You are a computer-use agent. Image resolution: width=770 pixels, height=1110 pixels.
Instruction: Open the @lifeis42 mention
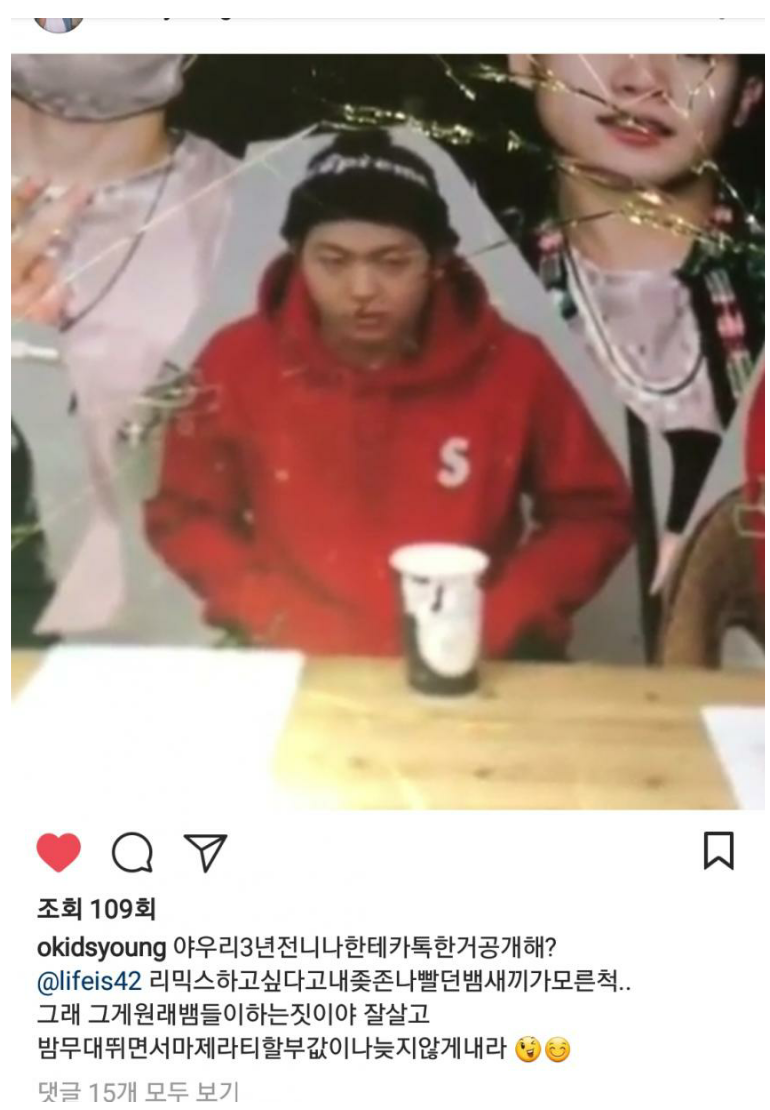[x=88, y=982]
